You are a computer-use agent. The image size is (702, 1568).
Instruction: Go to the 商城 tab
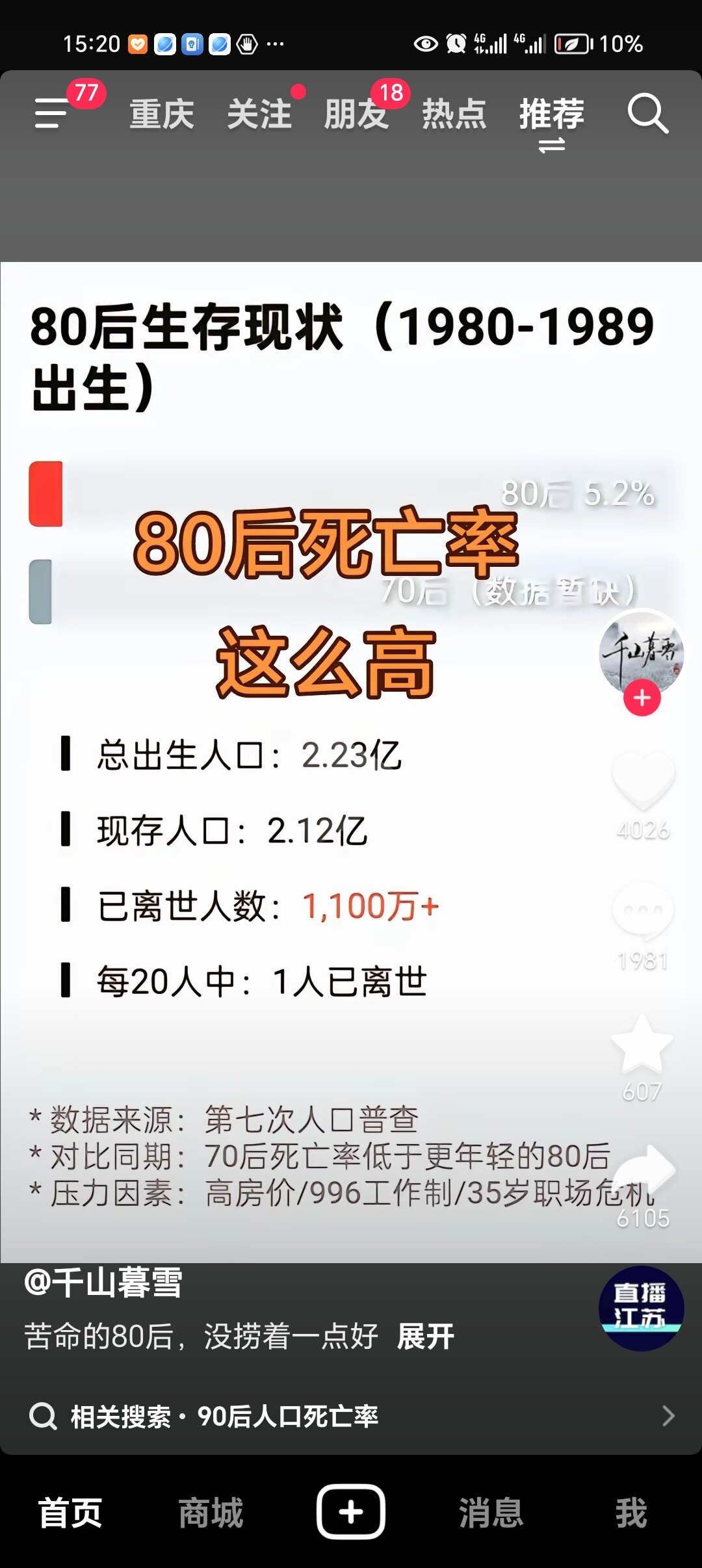coord(211,1513)
